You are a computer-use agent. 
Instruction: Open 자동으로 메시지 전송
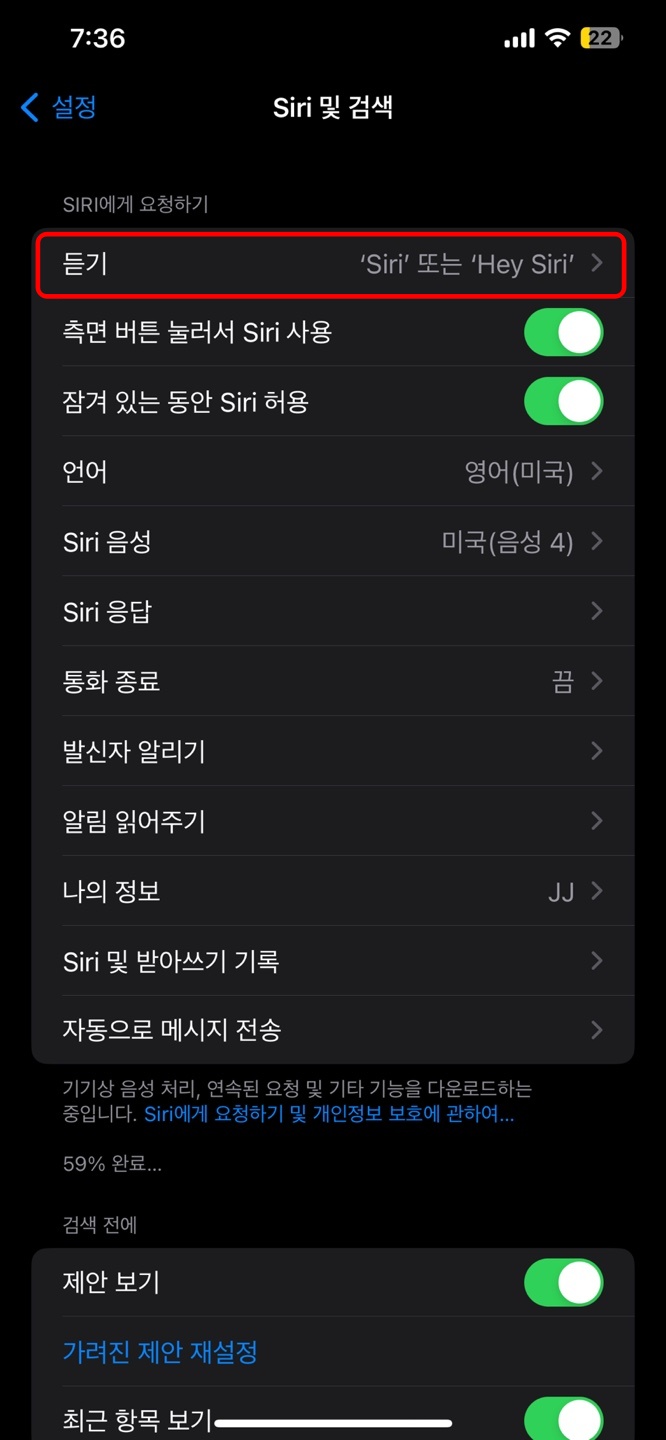pyautogui.click(x=333, y=1029)
